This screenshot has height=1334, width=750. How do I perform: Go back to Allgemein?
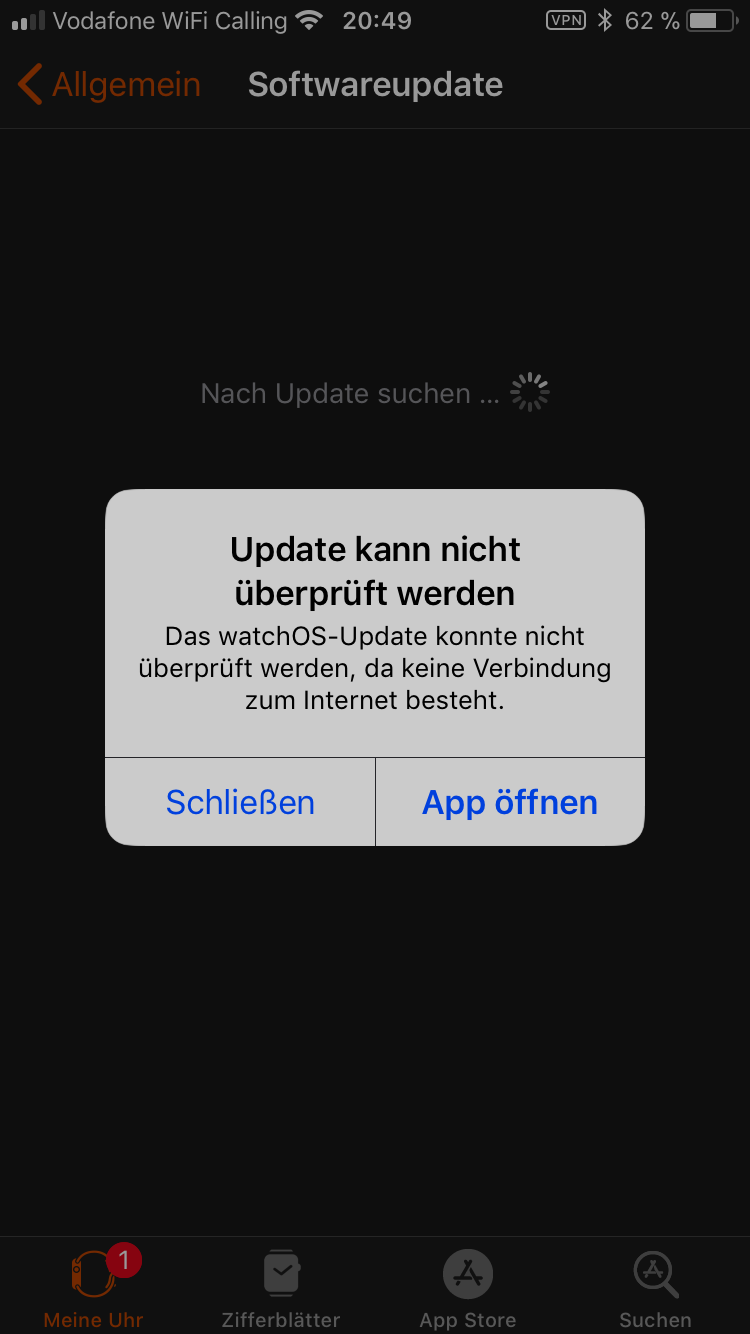(x=110, y=85)
